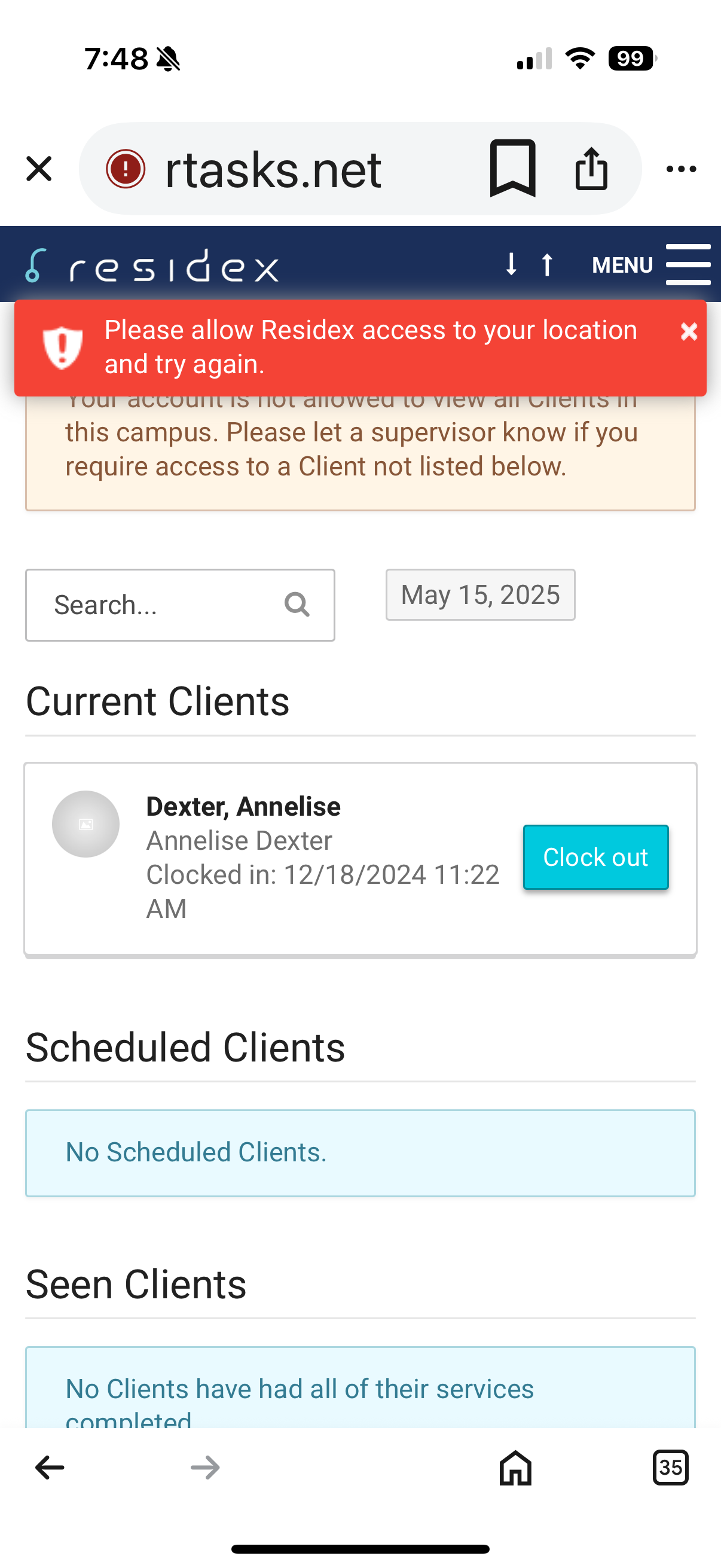721x1568 pixels.
Task: Bookmark the rtasks.net page
Action: tap(512, 169)
